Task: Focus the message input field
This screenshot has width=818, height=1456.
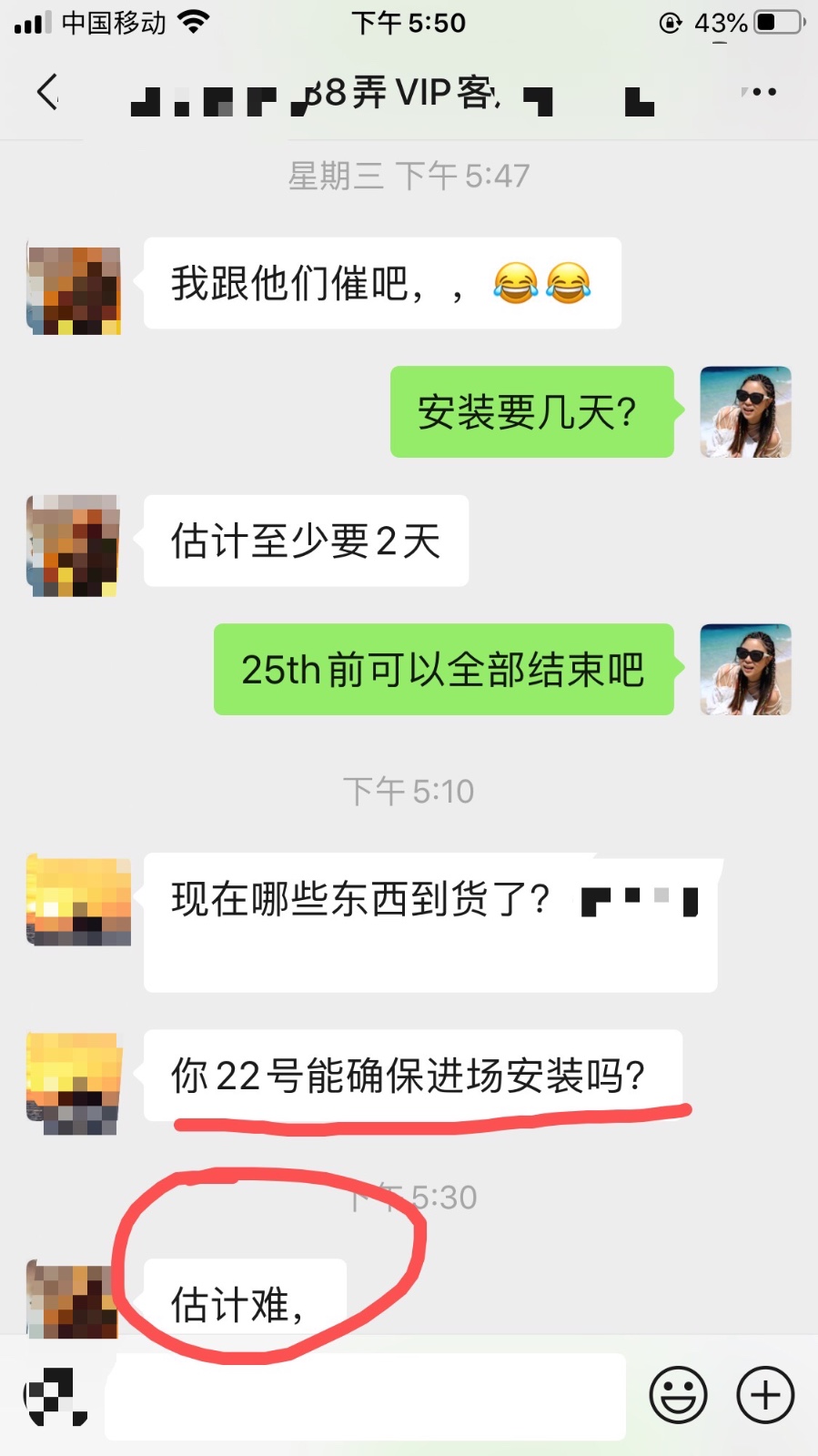Action: click(x=365, y=1395)
